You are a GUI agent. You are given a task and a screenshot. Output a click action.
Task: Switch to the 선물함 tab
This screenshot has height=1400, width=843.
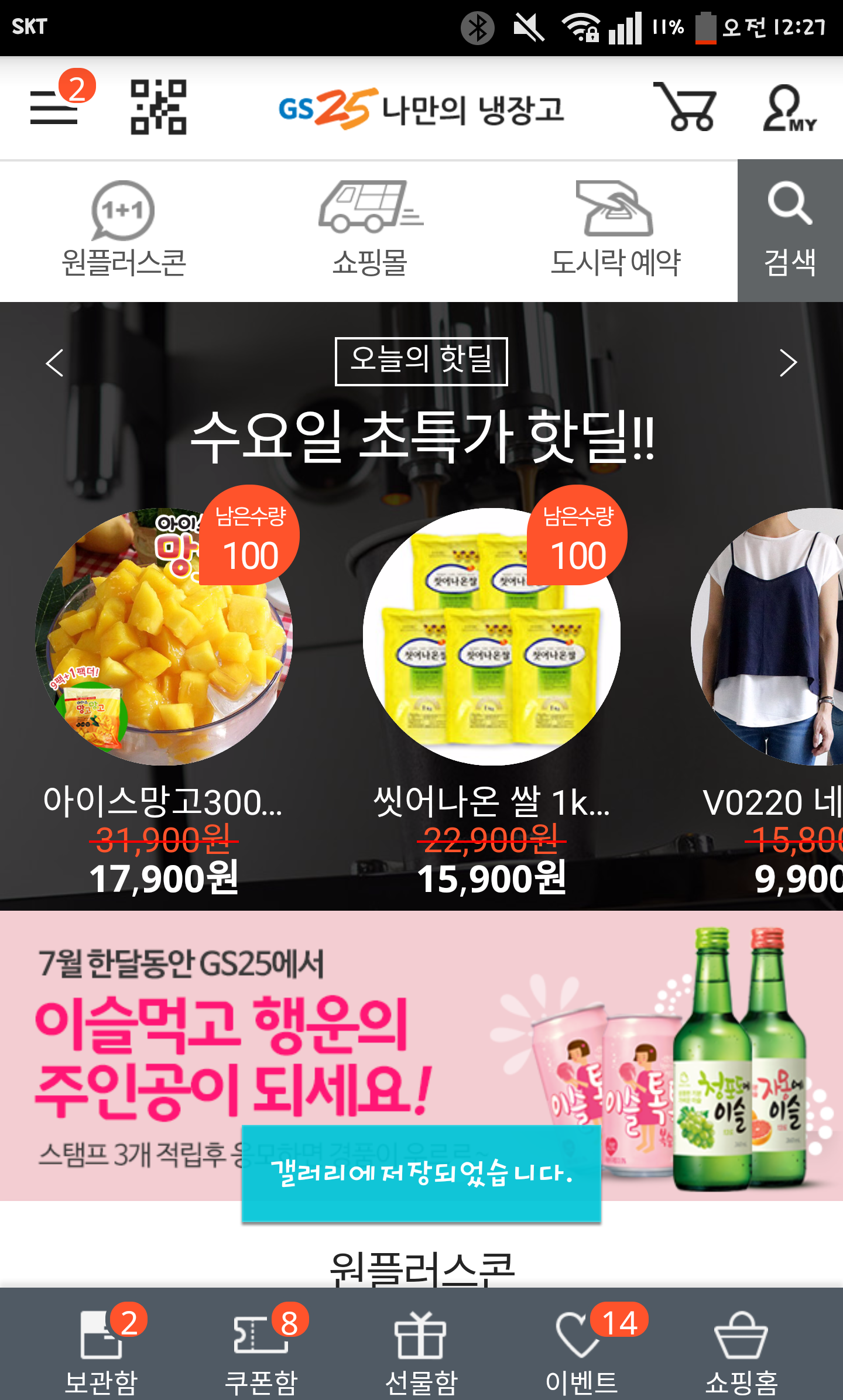tap(421, 1348)
